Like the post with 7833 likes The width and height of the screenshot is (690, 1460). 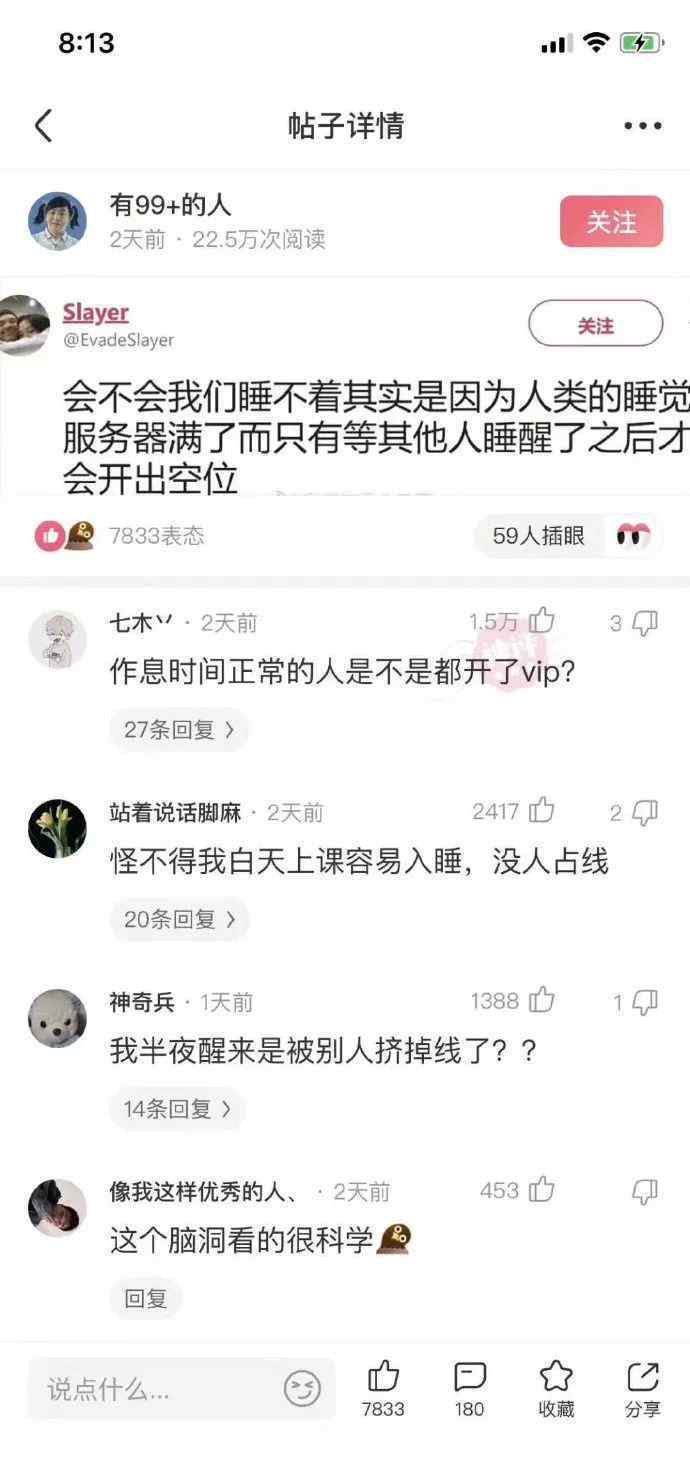383,1389
